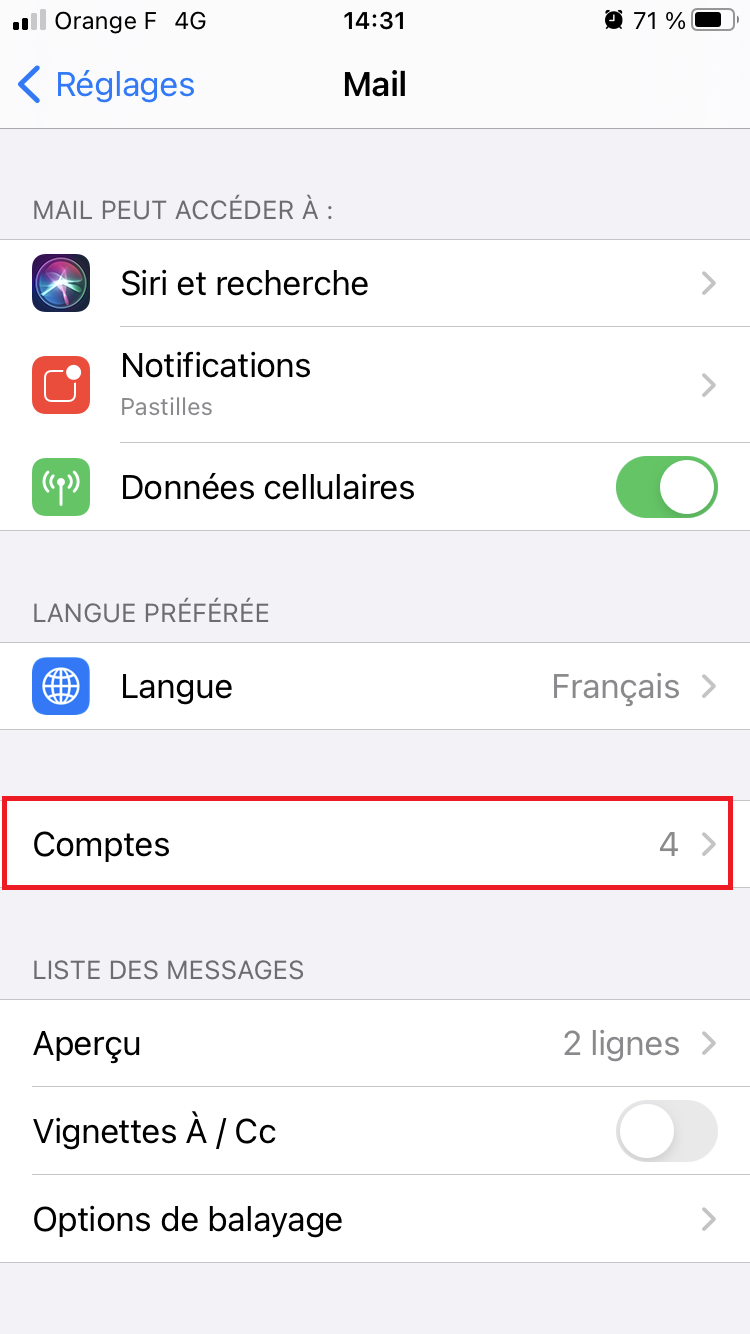Open Notifications settings for Mail

(375, 385)
